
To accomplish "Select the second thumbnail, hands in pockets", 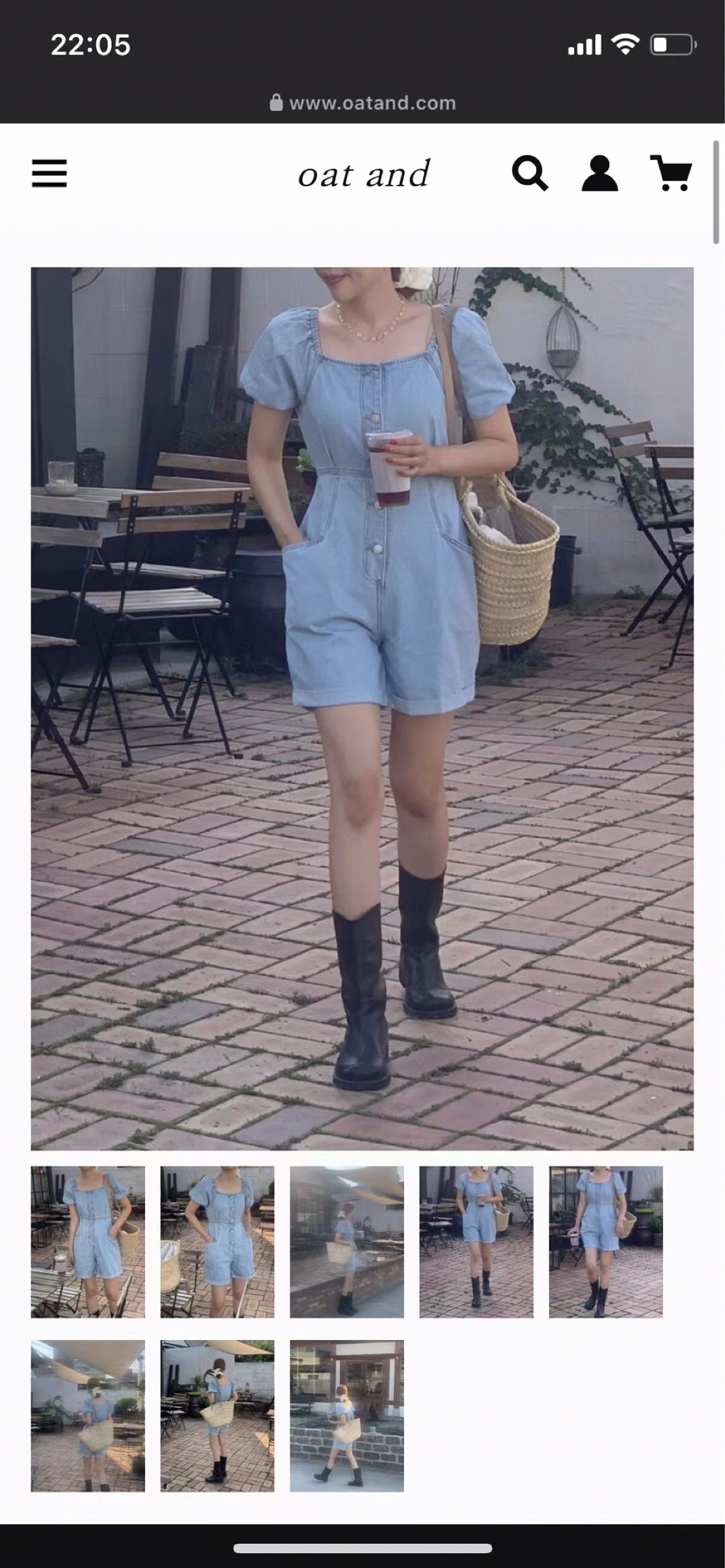I will coord(217,1242).
